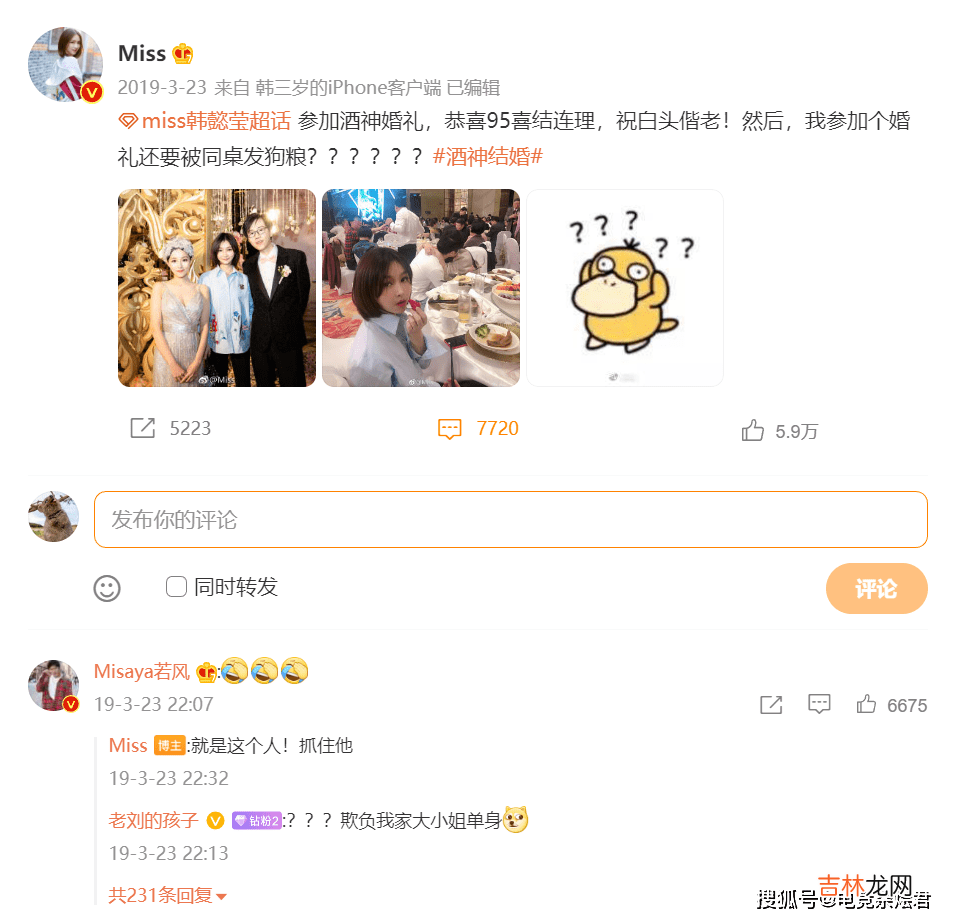View the wedding group photo
The height and width of the screenshot is (921, 953).
pos(217,288)
